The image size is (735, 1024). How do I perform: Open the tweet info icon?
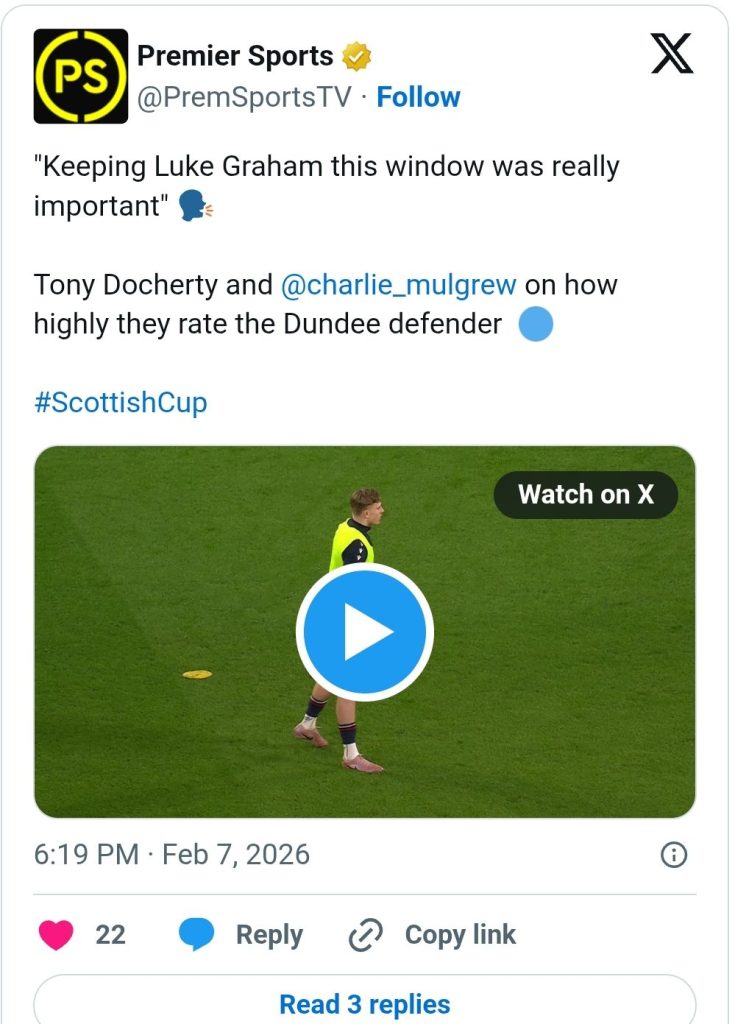coord(674,855)
